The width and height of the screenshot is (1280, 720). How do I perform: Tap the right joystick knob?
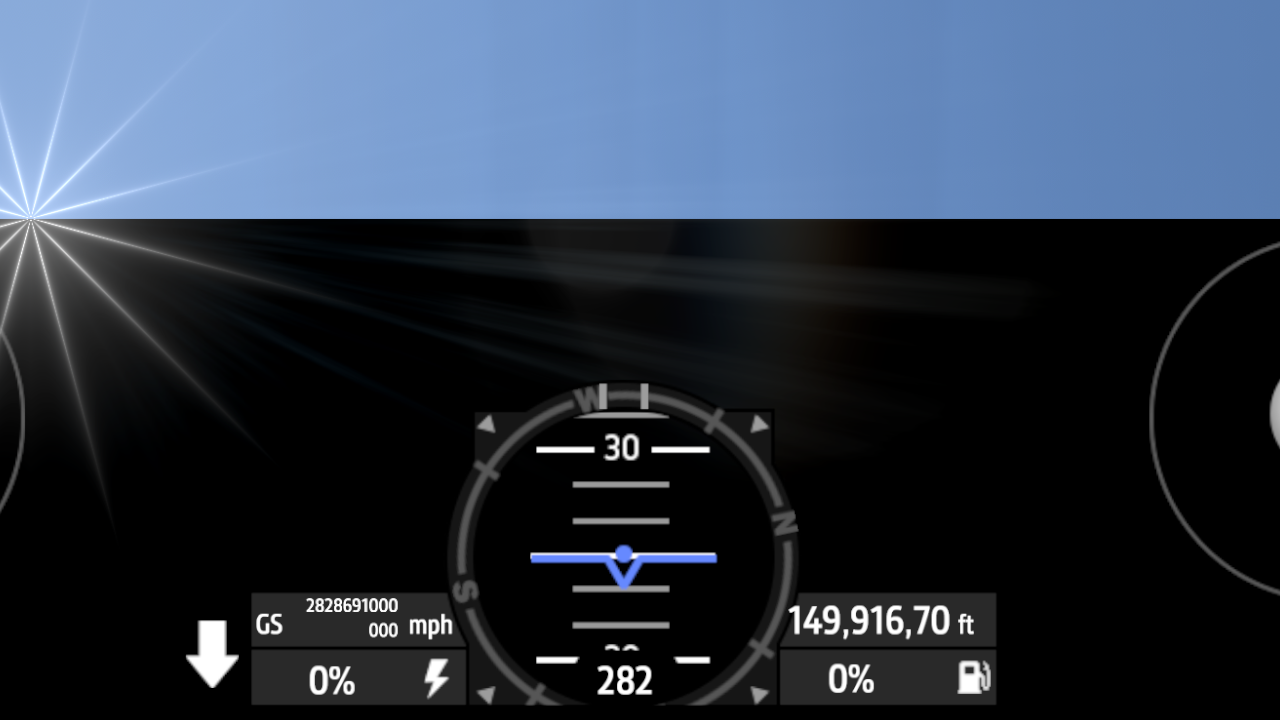click(1274, 414)
